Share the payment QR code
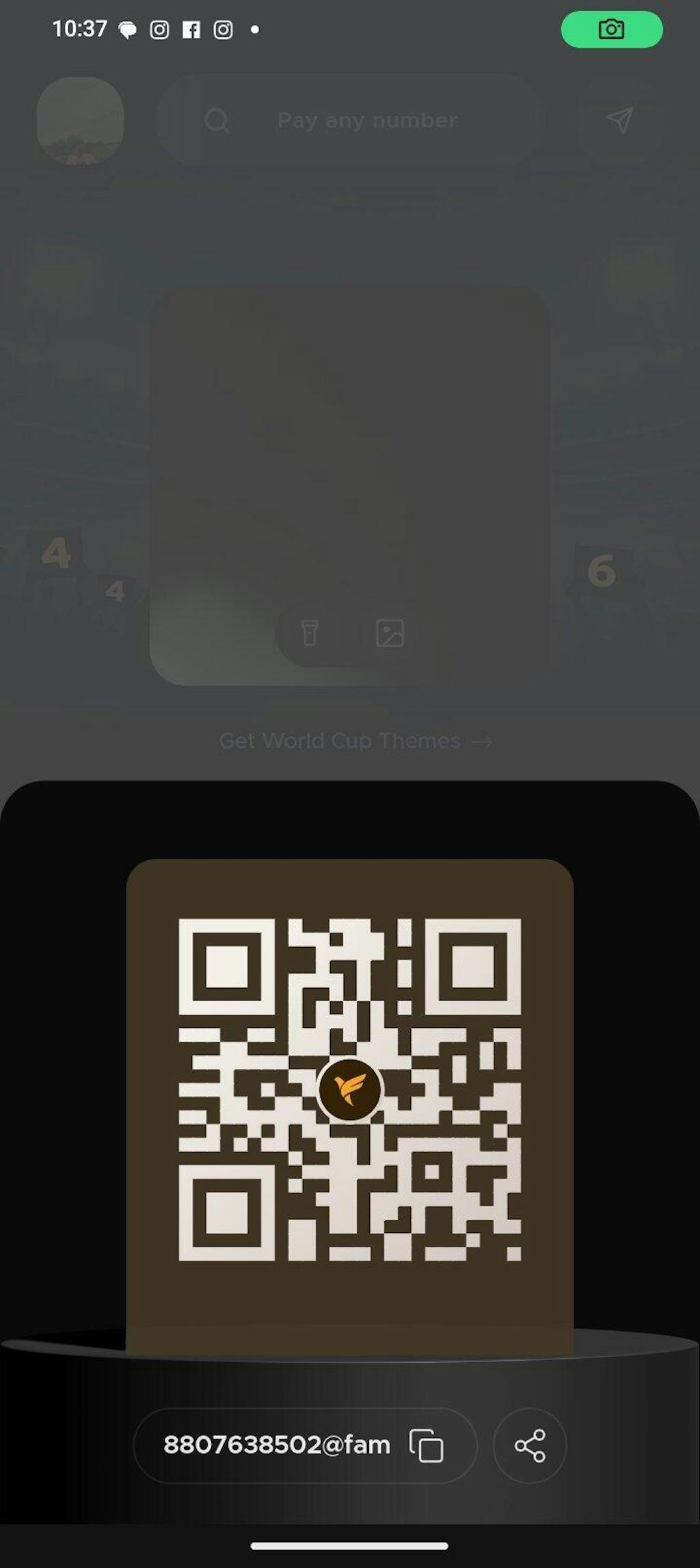This screenshot has height=1568, width=700. pyautogui.click(x=530, y=1446)
